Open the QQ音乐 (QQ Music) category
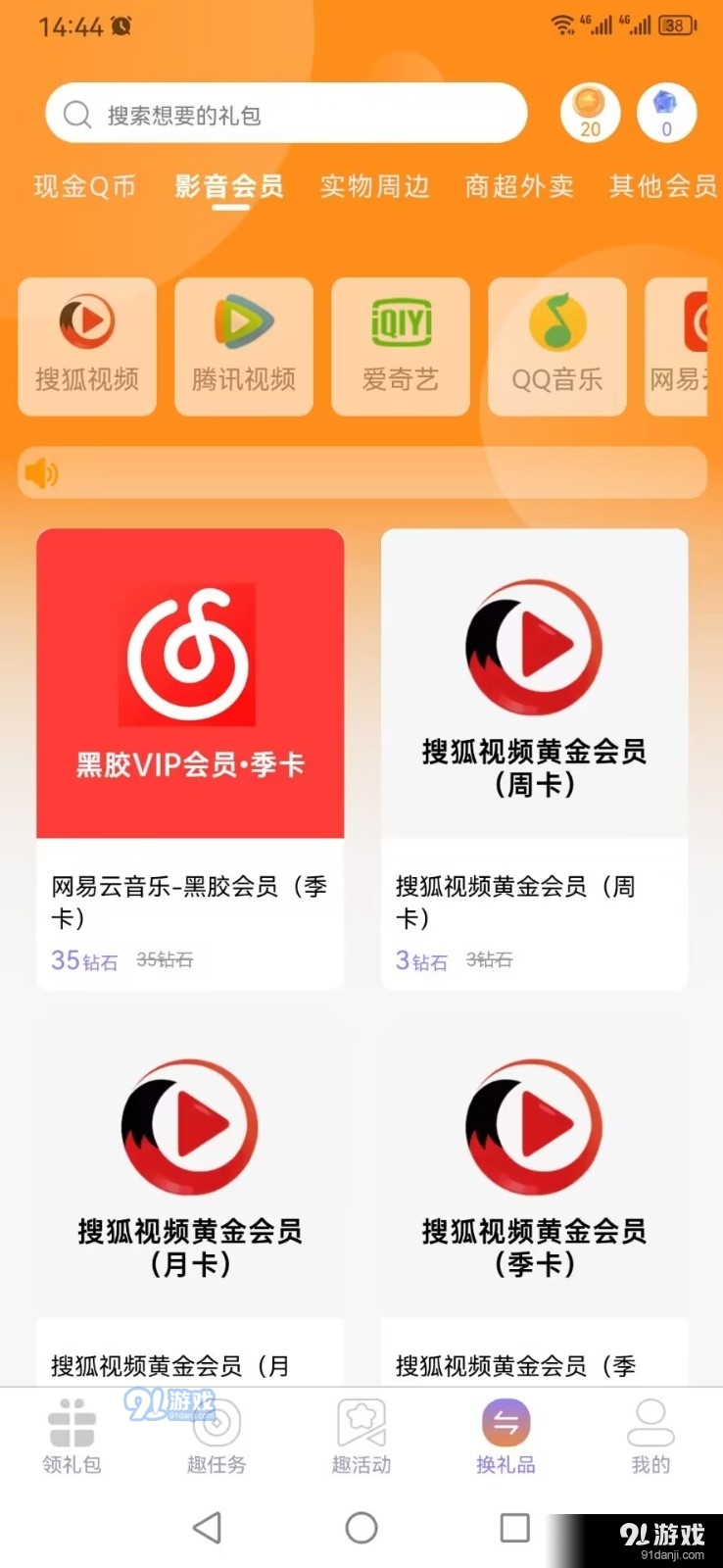Viewport: 723px width, 1568px height. [x=556, y=345]
